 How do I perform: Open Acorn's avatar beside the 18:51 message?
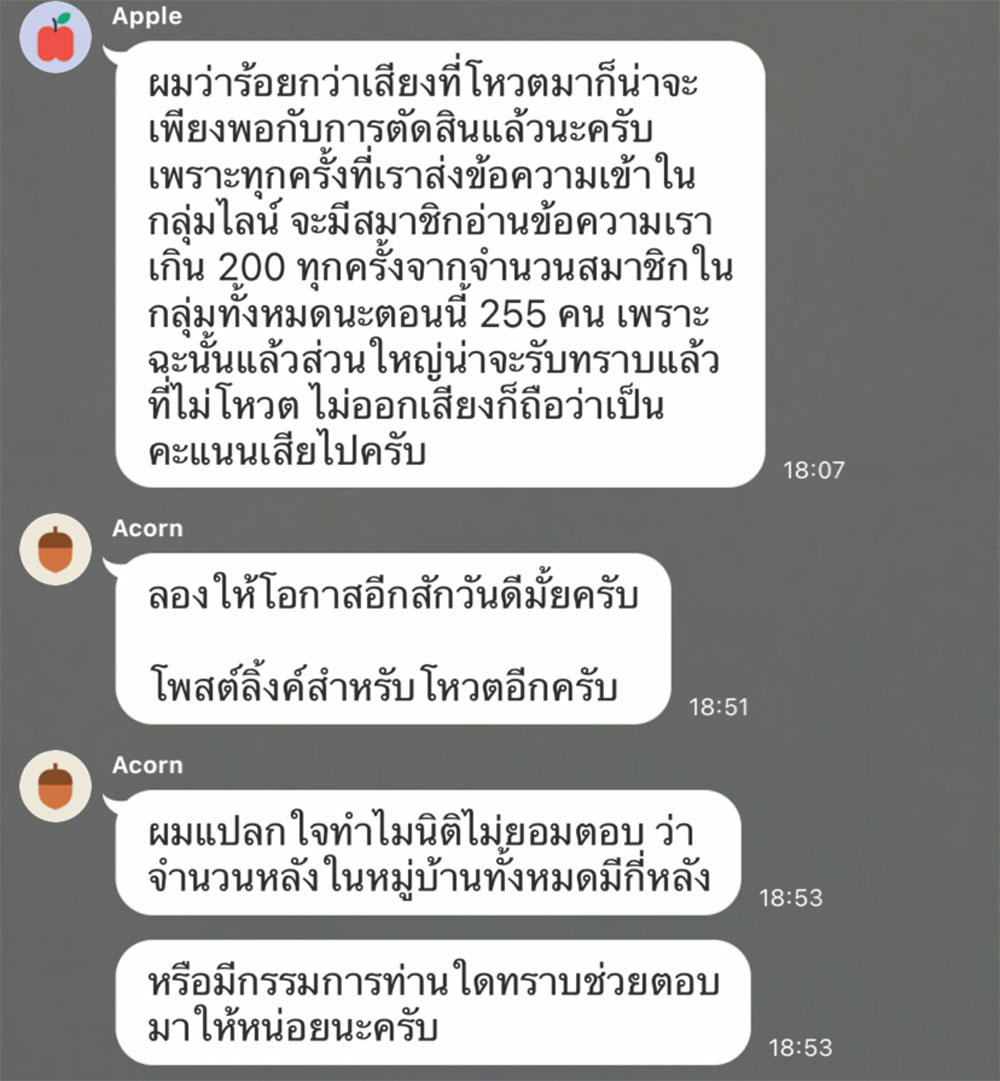(x=56, y=550)
